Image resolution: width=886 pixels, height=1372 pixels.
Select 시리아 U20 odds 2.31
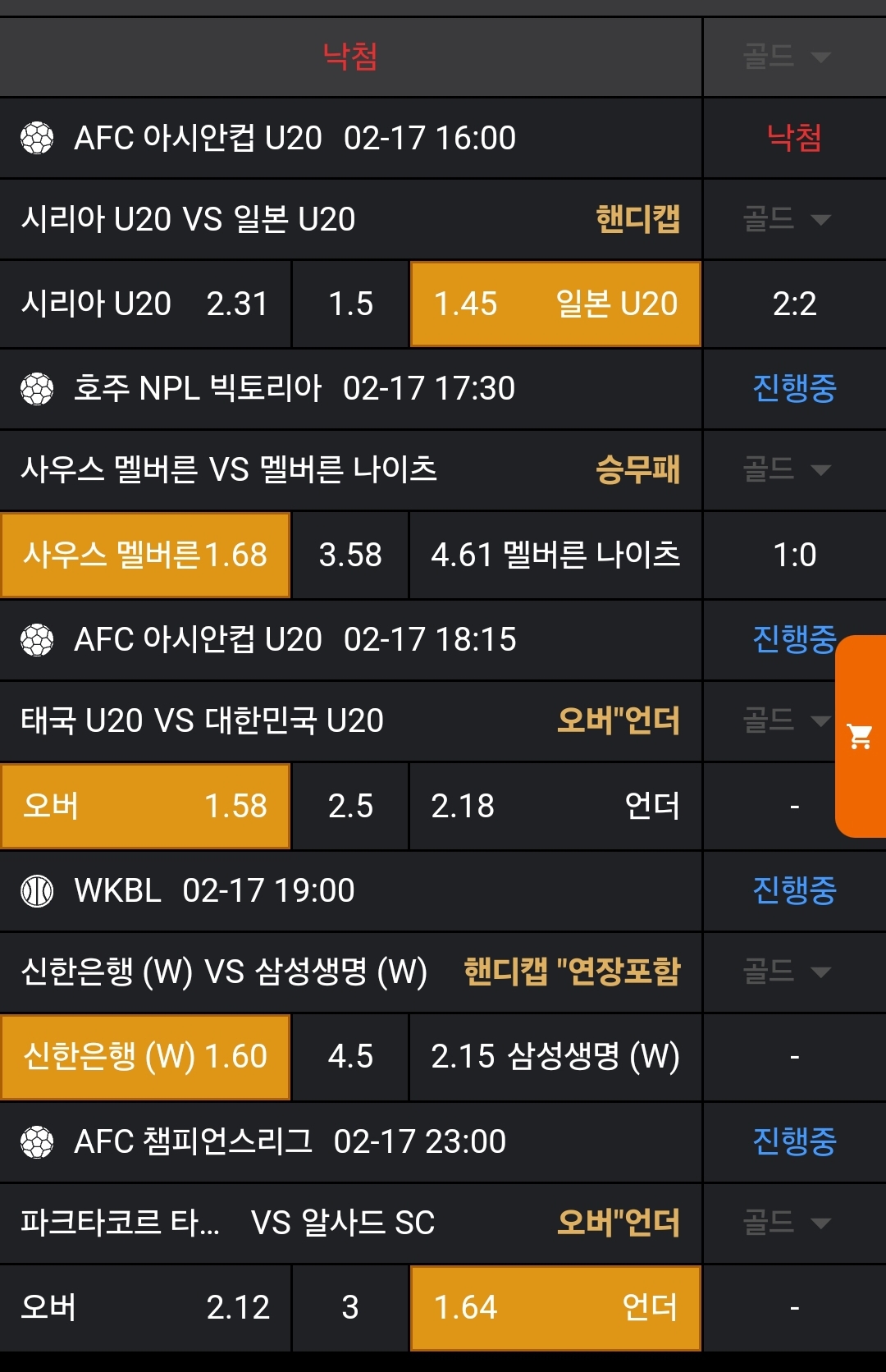(x=145, y=304)
